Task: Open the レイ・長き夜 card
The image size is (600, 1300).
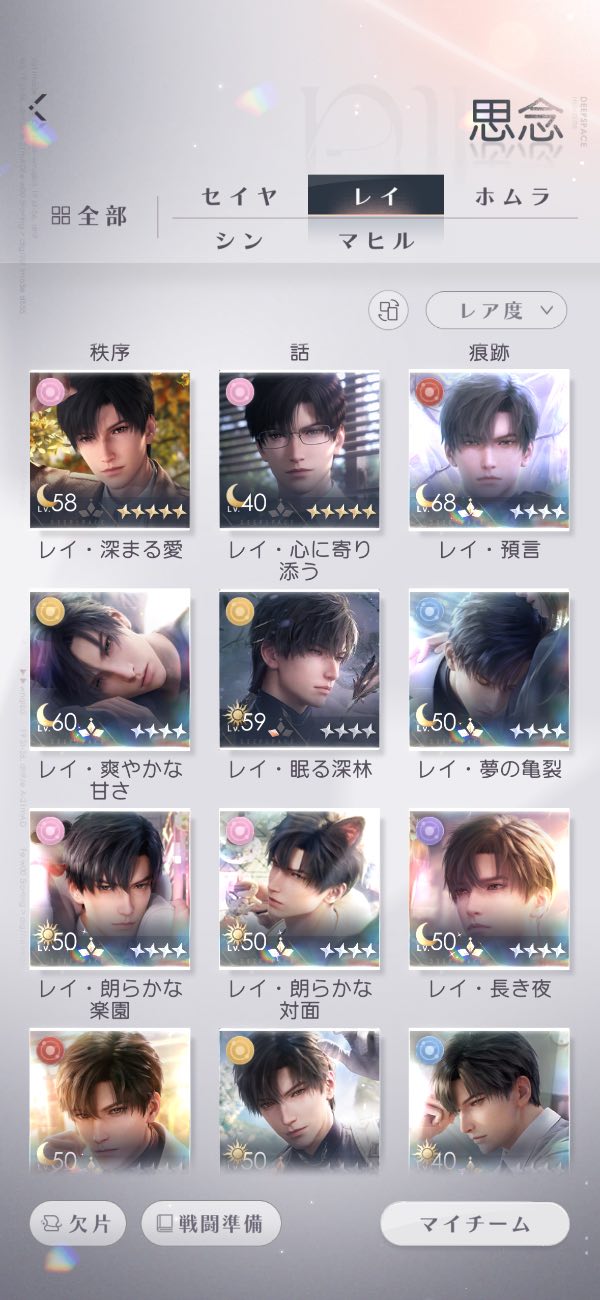Action: pyautogui.click(x=489, y=889)
